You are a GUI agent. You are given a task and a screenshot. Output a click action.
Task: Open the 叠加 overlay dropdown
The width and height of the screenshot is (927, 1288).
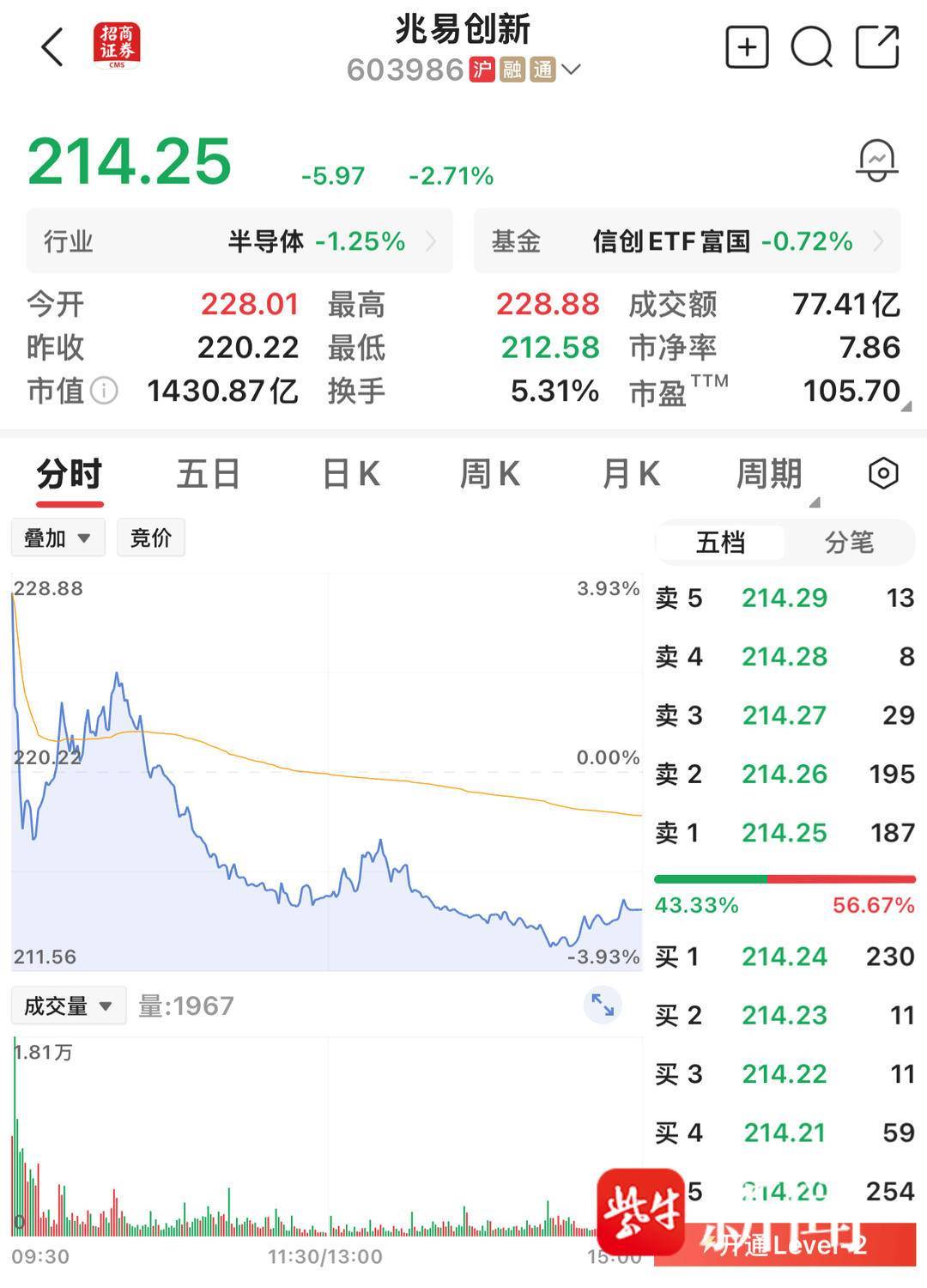(x=58, y=538)
